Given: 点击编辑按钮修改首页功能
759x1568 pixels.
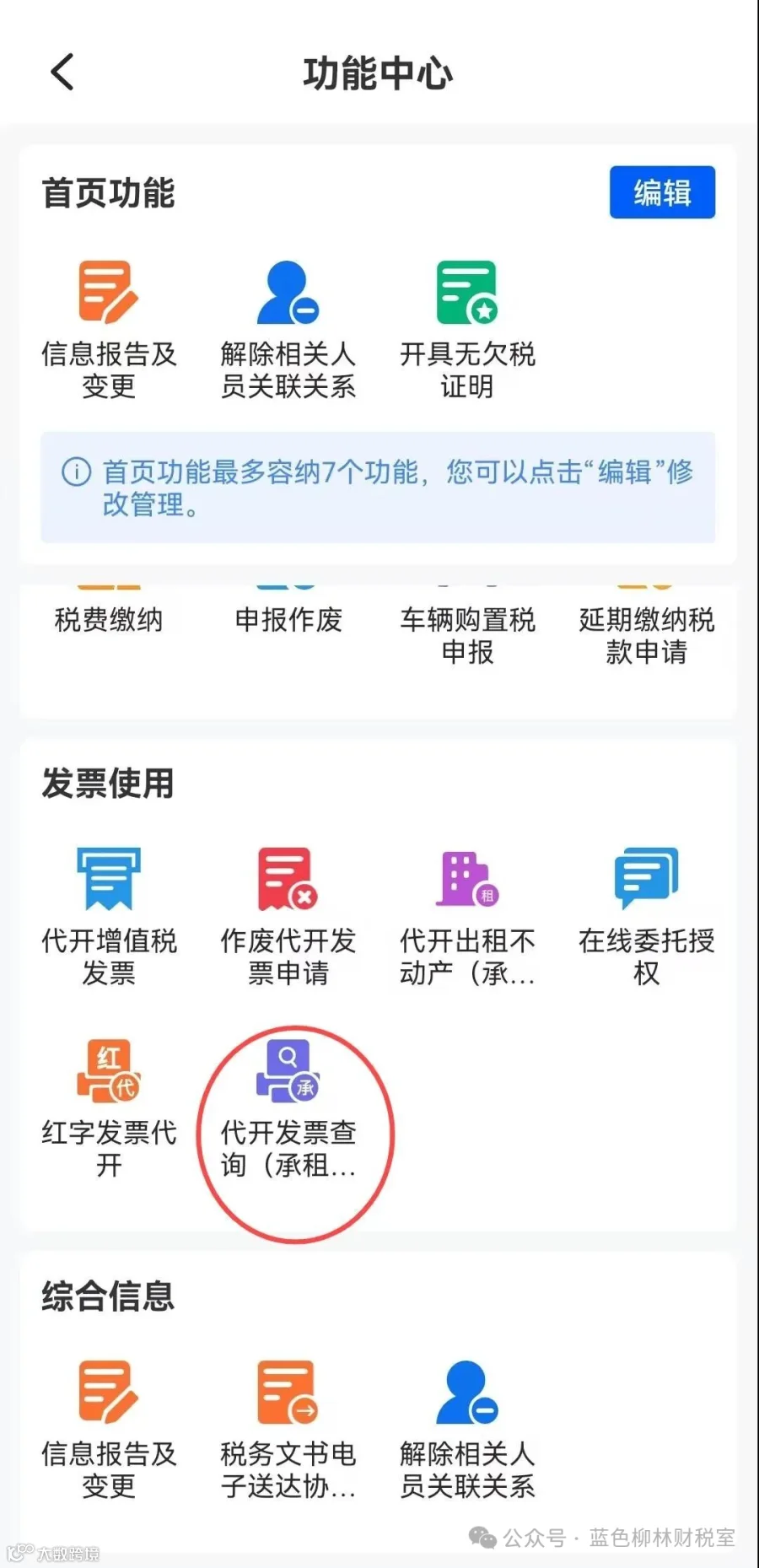Looking at the screenshot, I should [x=662, y=192].
